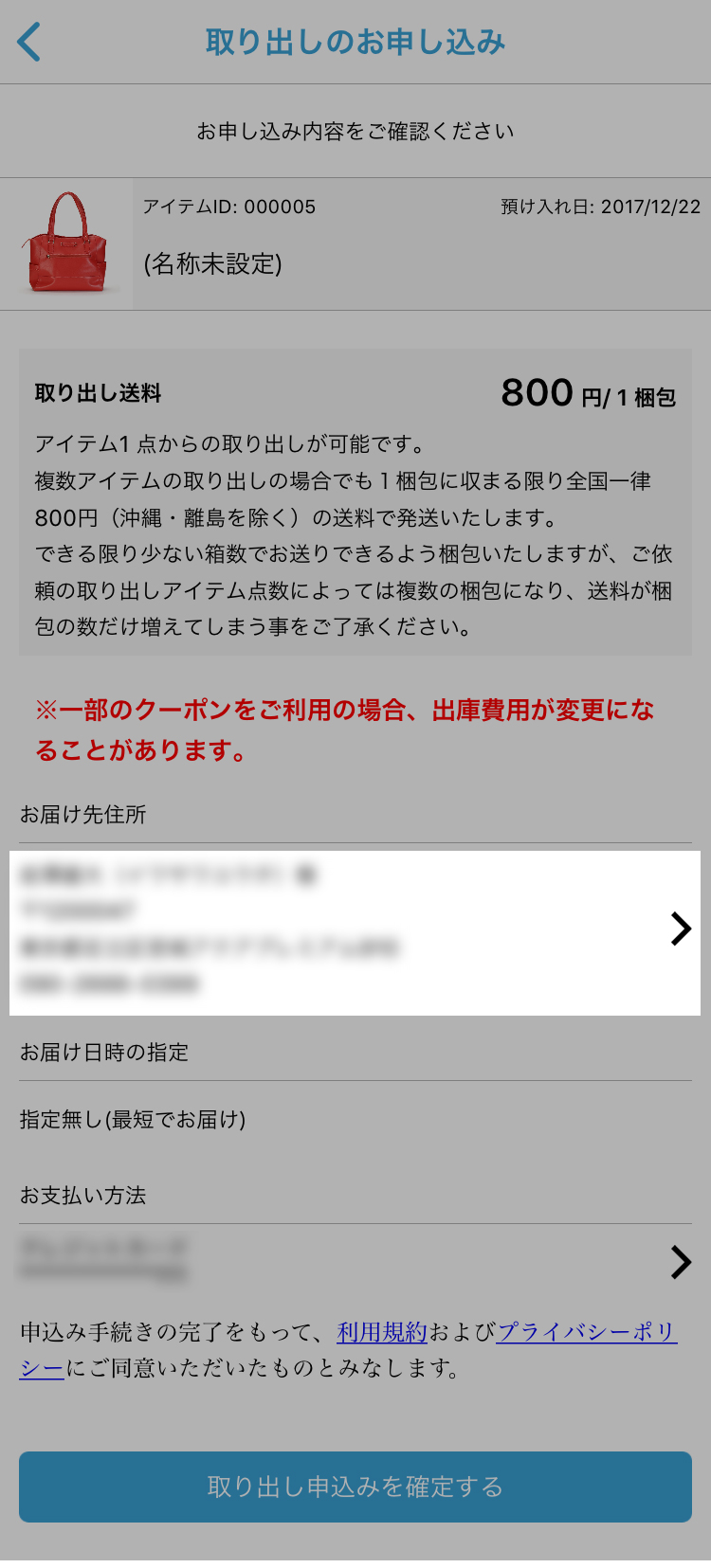Open the delivery address row (お届け先住所)
Viewport: 711px width, 1568px height.
click(x=355, y=930)
